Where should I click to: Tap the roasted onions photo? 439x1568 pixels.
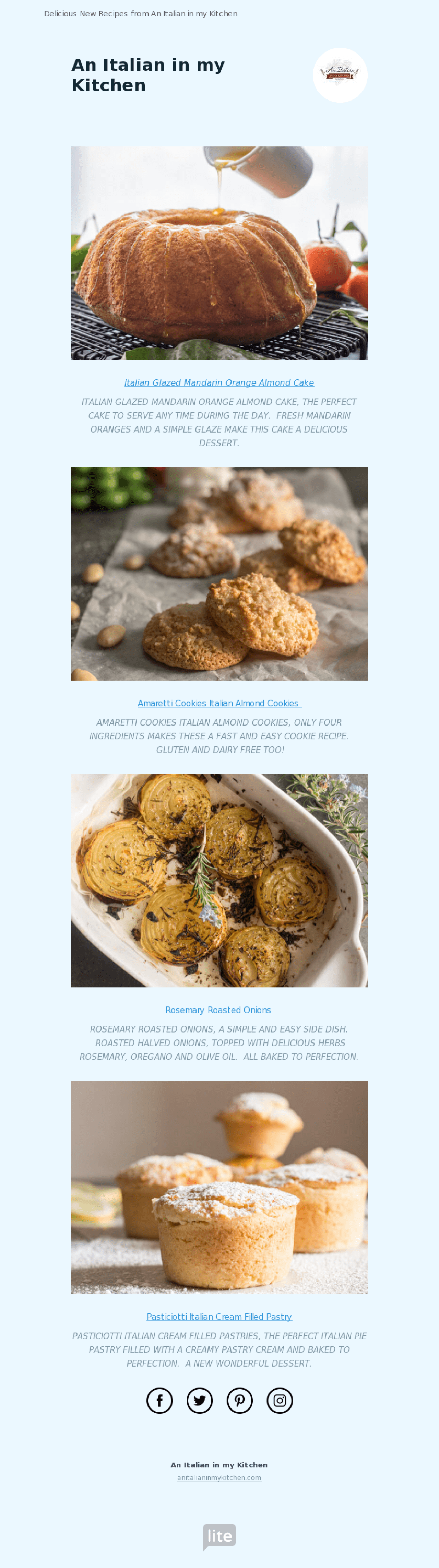click(x=219, y=880)
